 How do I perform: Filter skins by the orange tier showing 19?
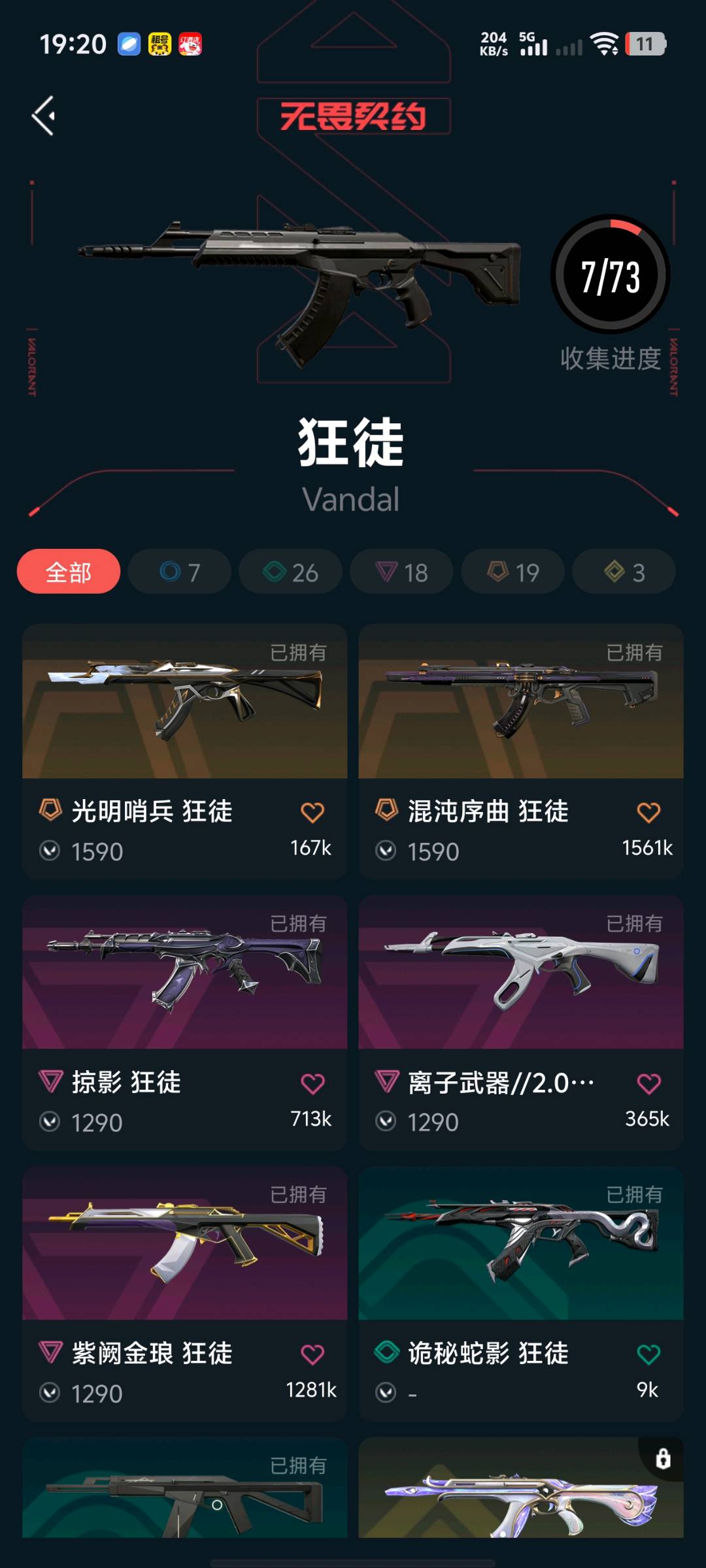pyautogui.click(x=513, y=572)
